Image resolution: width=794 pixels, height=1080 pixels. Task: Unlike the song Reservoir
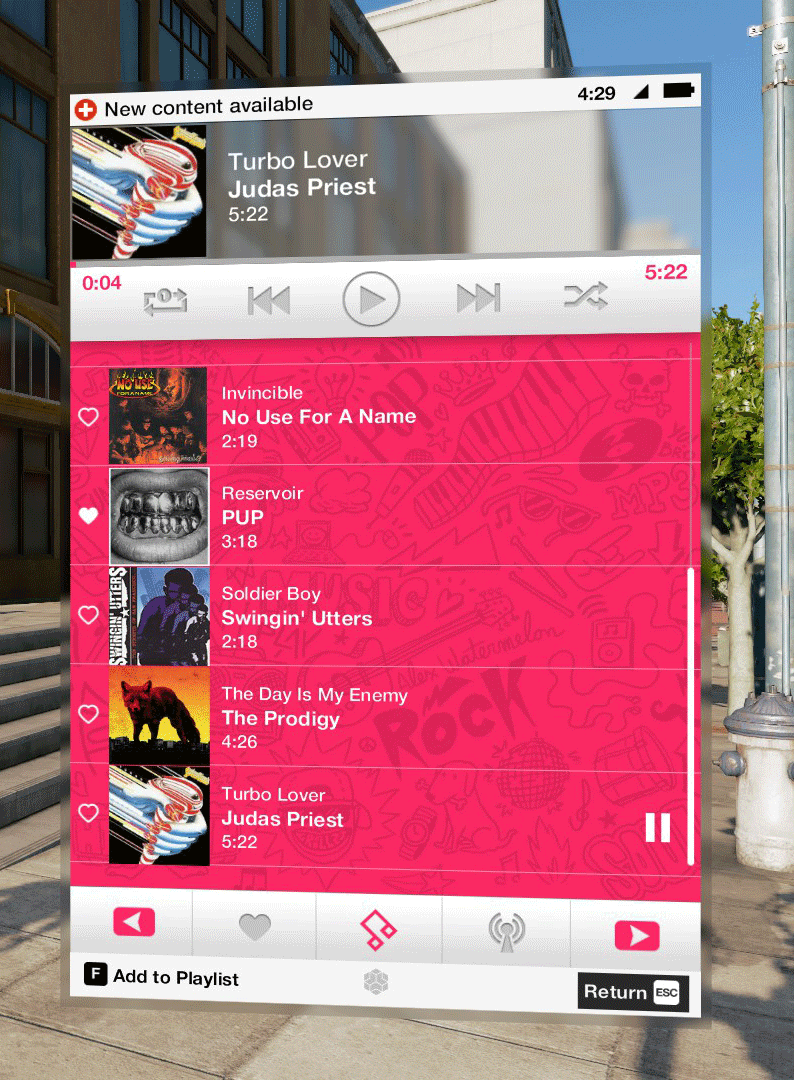(x=89, y=516)
